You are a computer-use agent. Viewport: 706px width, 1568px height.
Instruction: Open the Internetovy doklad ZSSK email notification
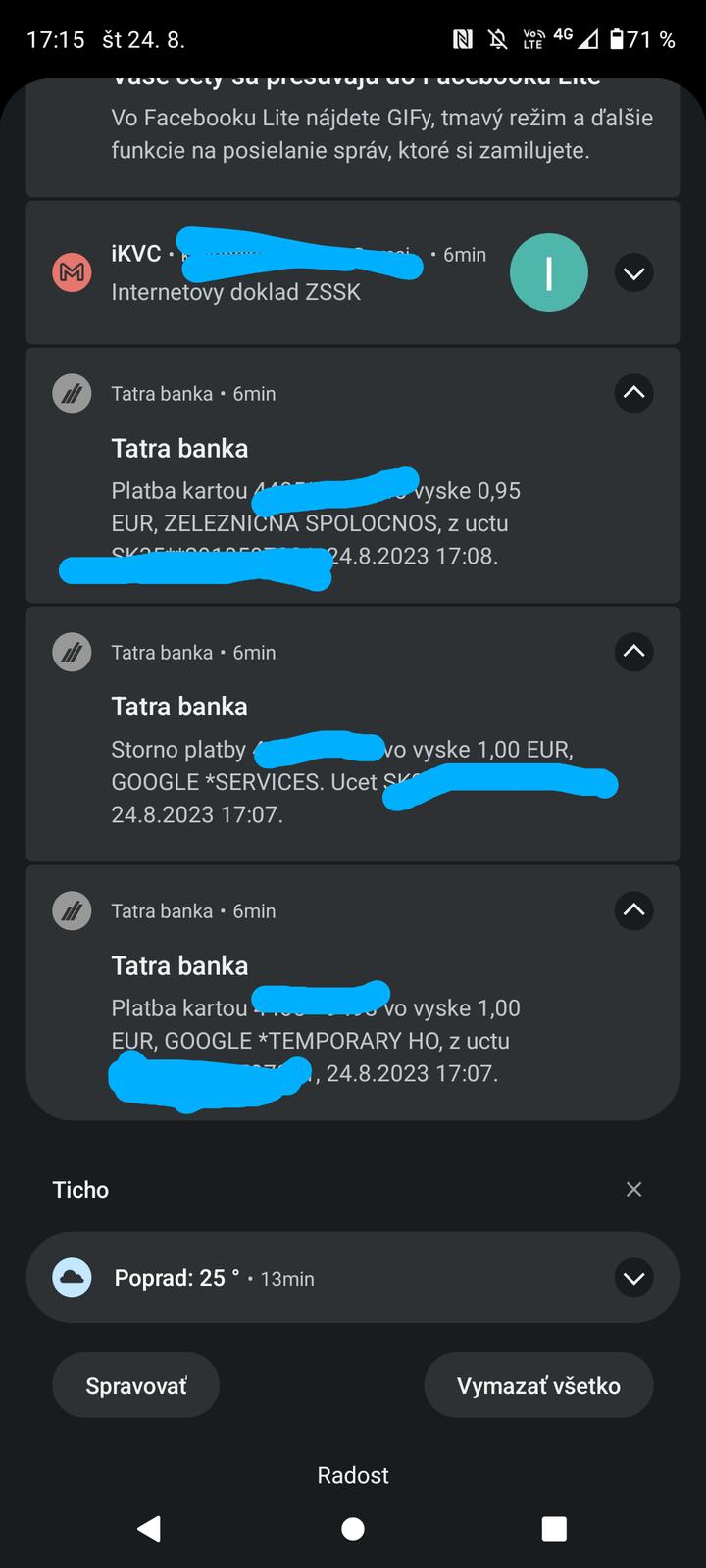tap(294, 292)
